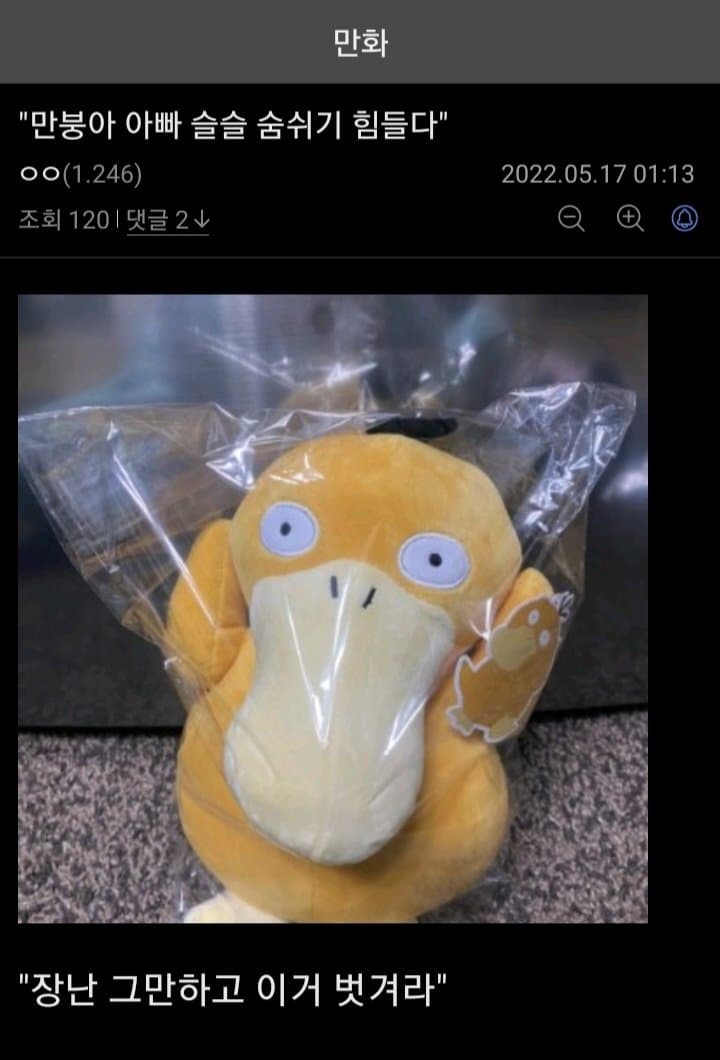The height and width of the screenshot is (1060, 720).
Task: Zoom in the post text size
Action: click(x=629, y=219)
